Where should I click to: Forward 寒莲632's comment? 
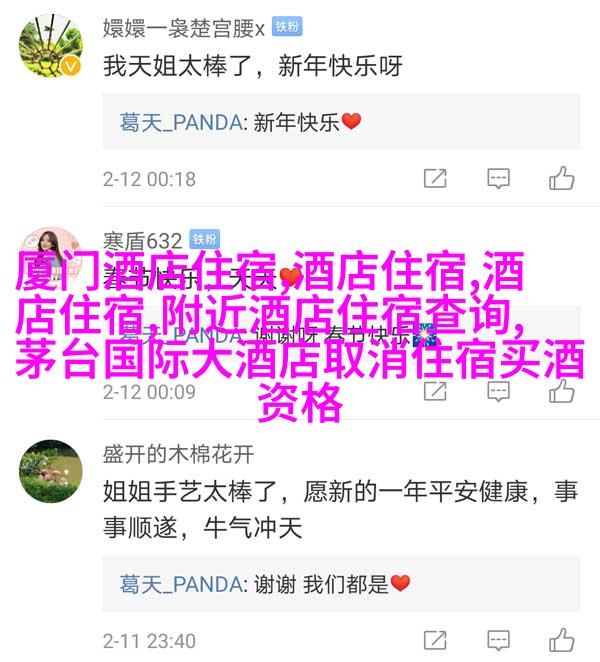(x=435, y=391)
